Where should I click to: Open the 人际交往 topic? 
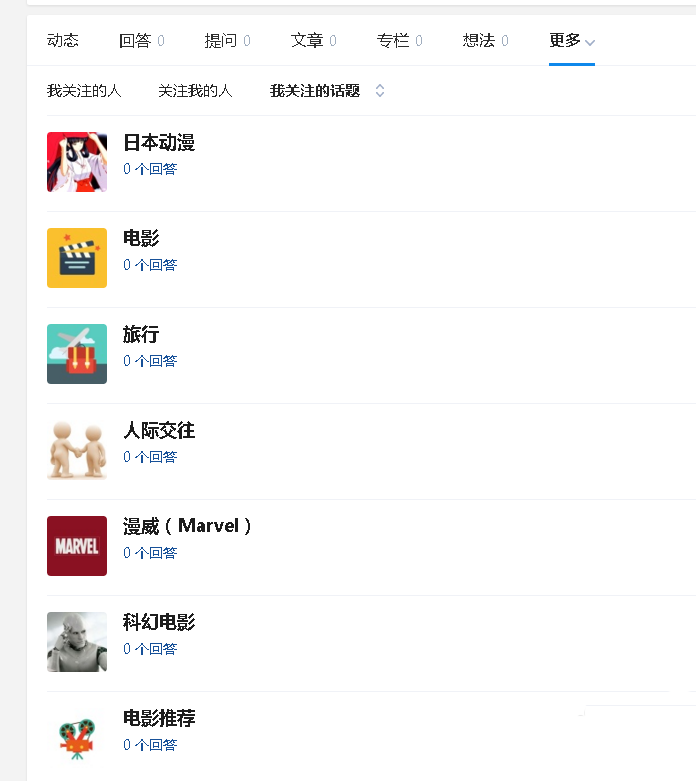(159, 431)
